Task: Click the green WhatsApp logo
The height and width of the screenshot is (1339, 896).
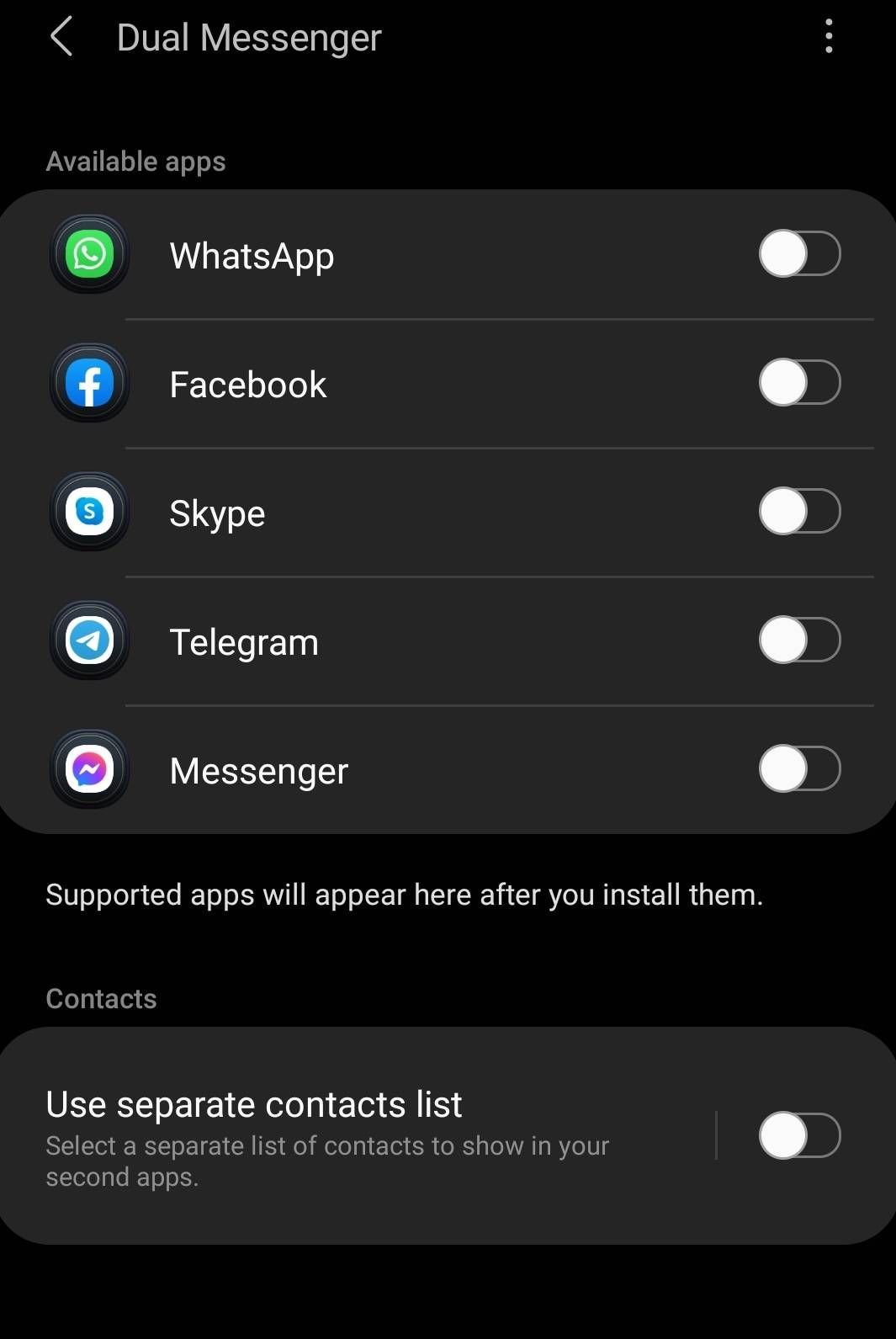Action: point(89,254)
